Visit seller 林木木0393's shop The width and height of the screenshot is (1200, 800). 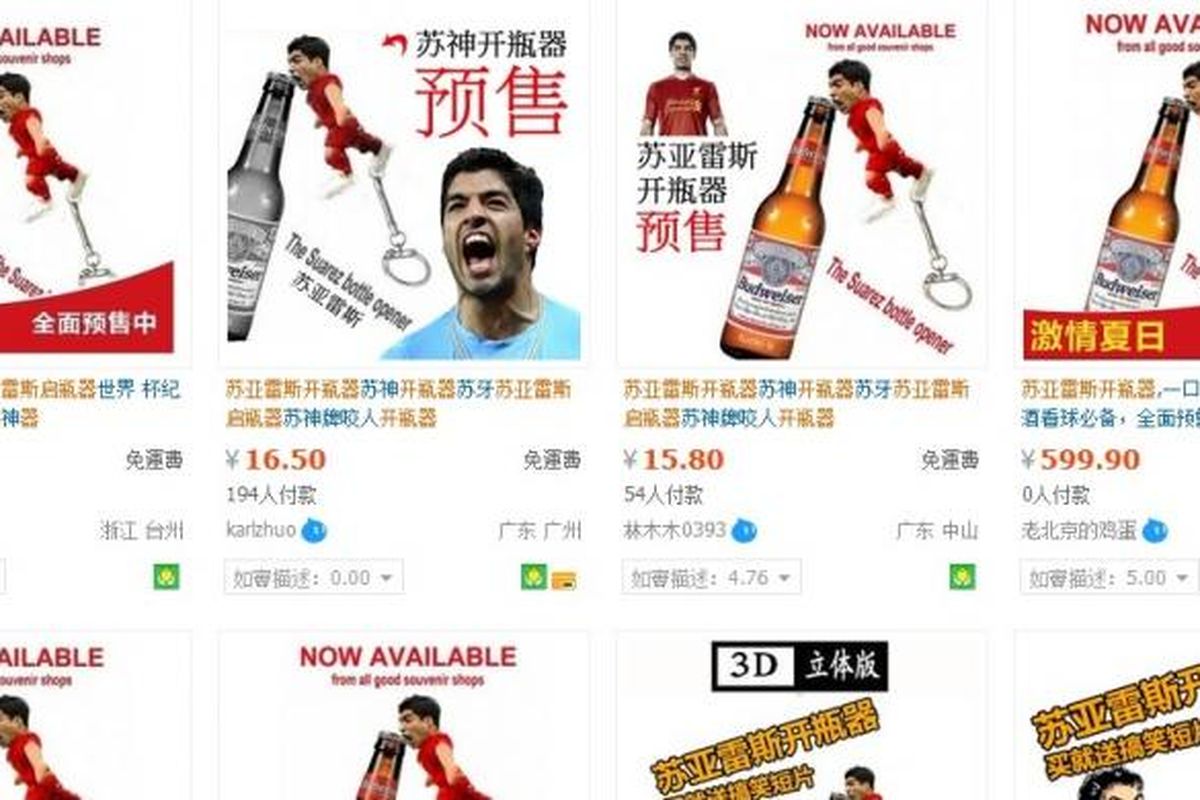pyautogui.click(x=673, y=530)
